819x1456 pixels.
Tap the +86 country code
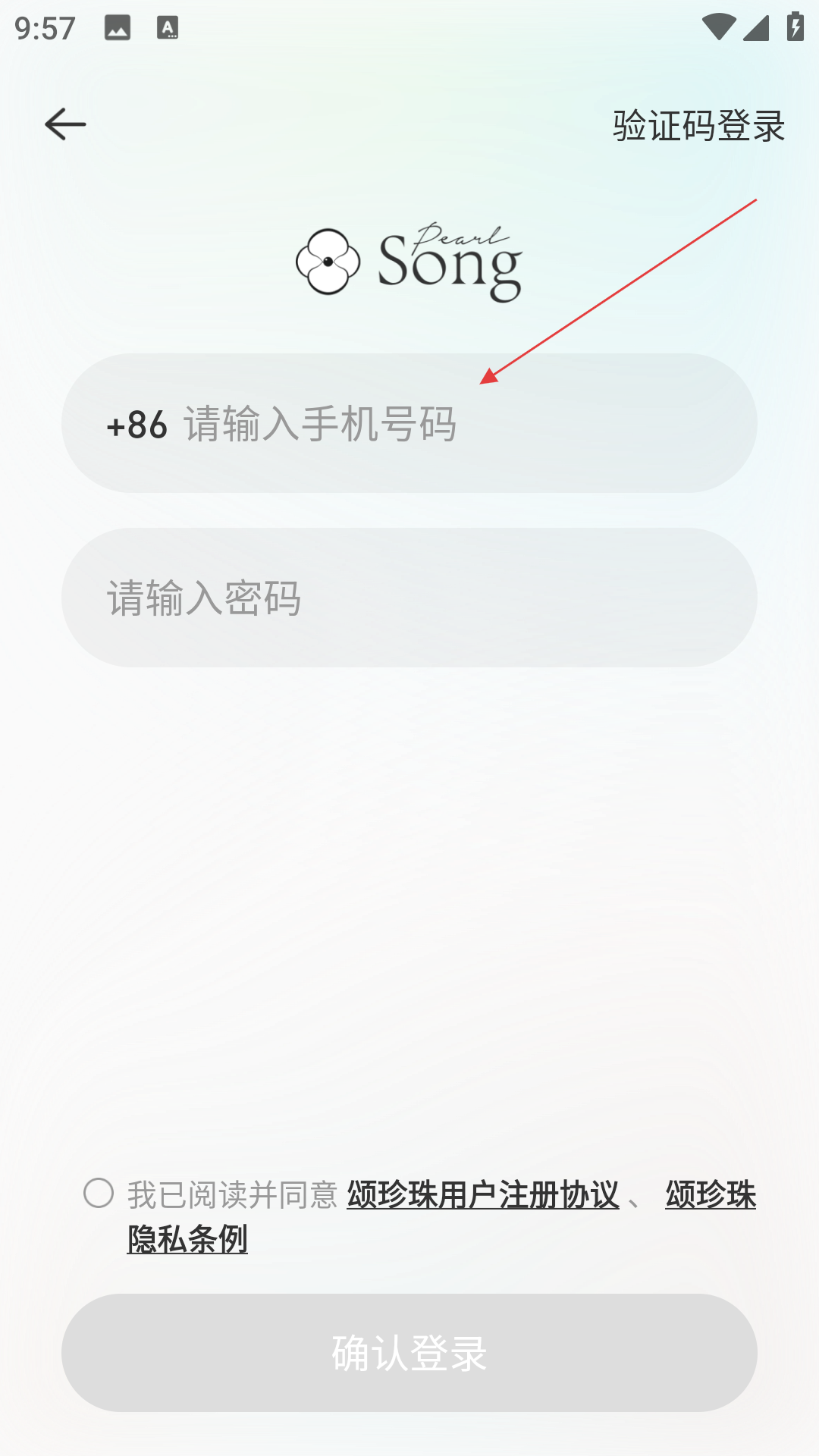(x=136, y=425)
